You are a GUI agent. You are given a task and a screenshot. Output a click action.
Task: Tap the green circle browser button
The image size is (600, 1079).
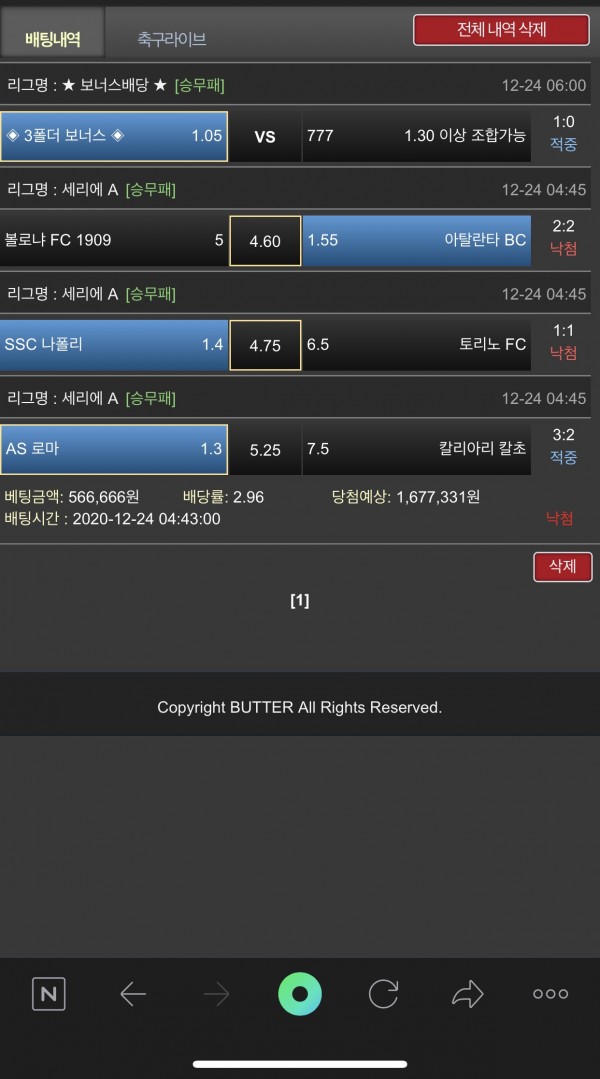[300, 994]
